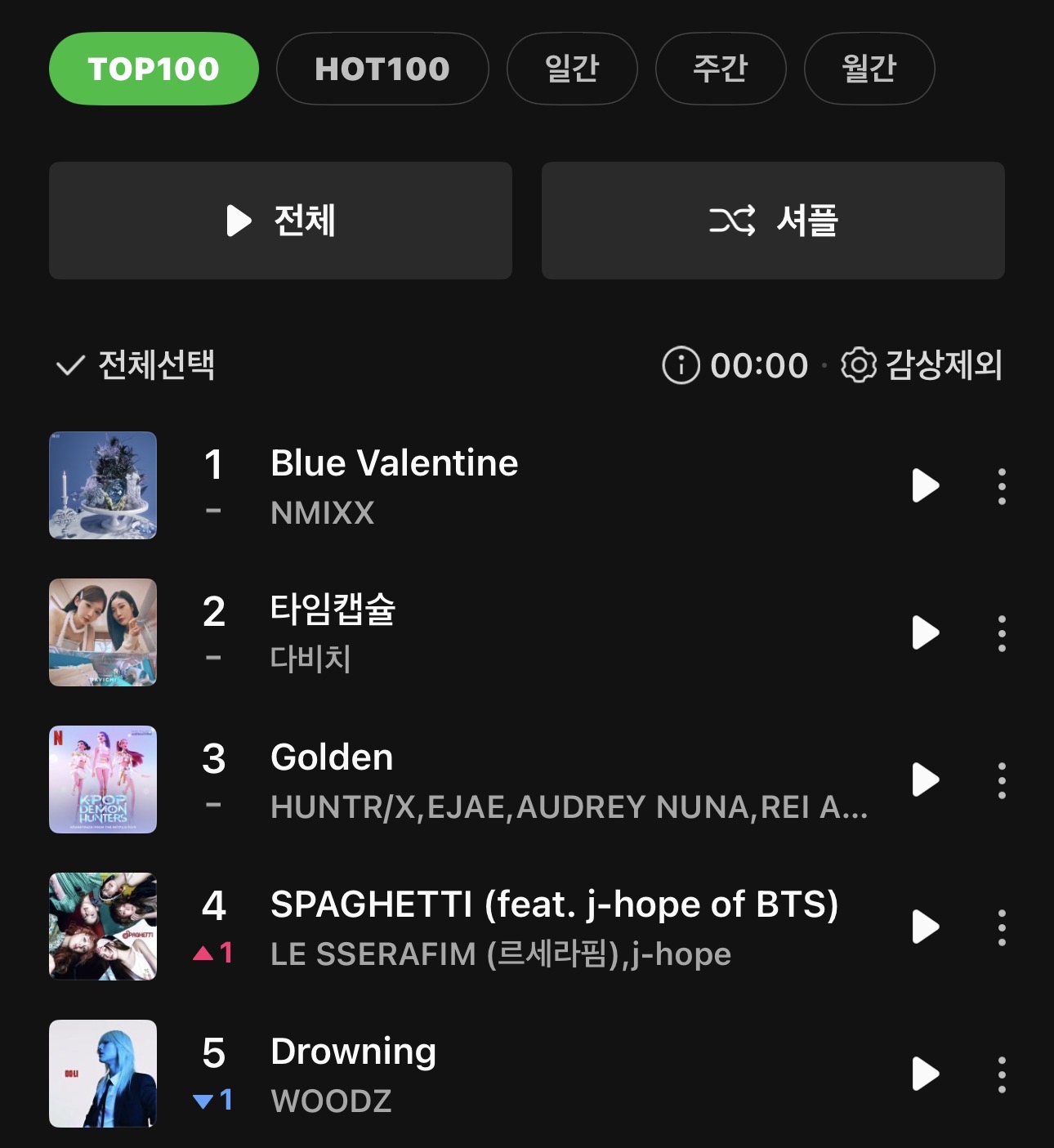Play SPAGHETTI by LE SSERAFIM

(x=925, y=927)
